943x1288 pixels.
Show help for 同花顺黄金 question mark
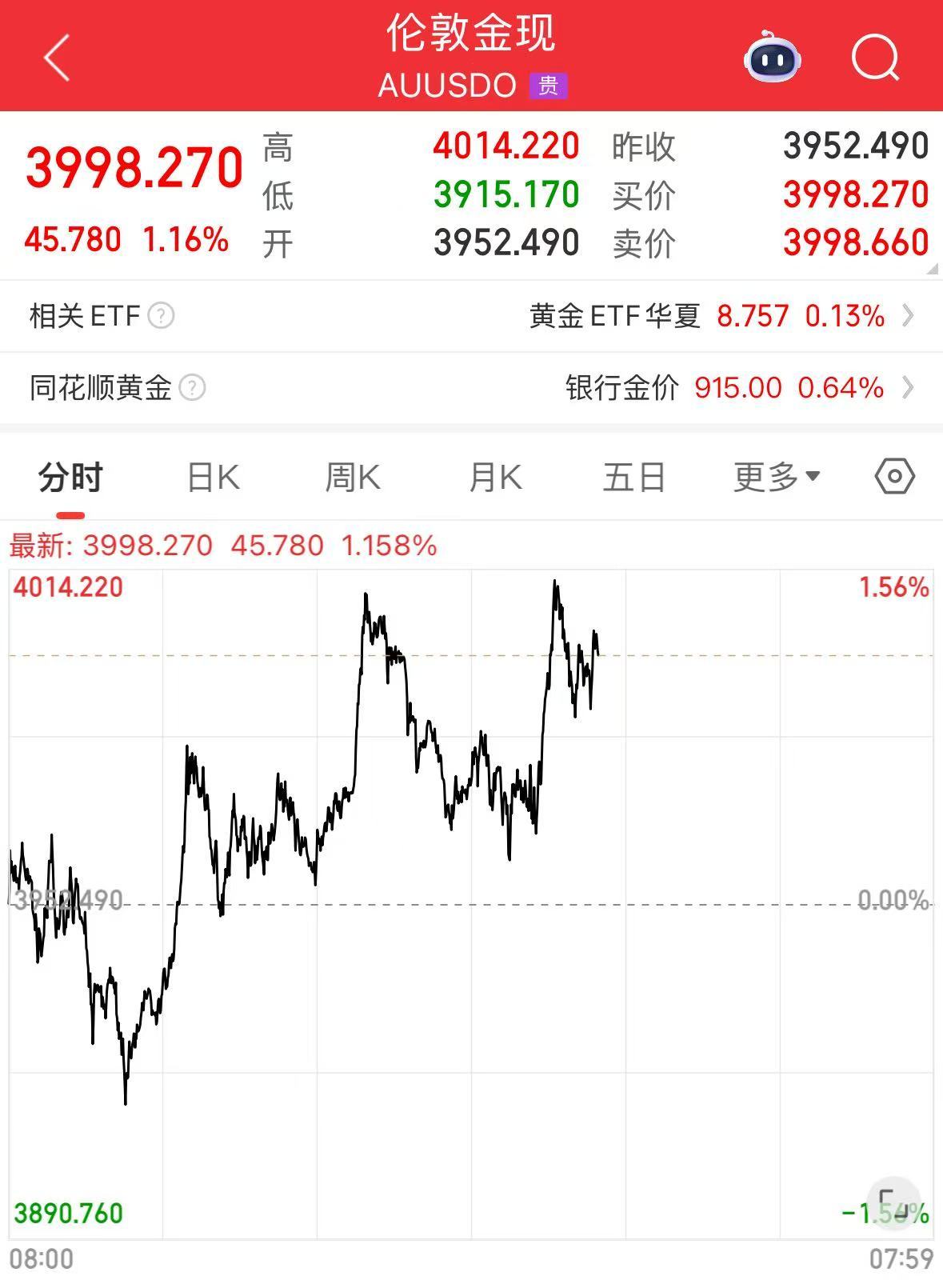pos(192,388)
